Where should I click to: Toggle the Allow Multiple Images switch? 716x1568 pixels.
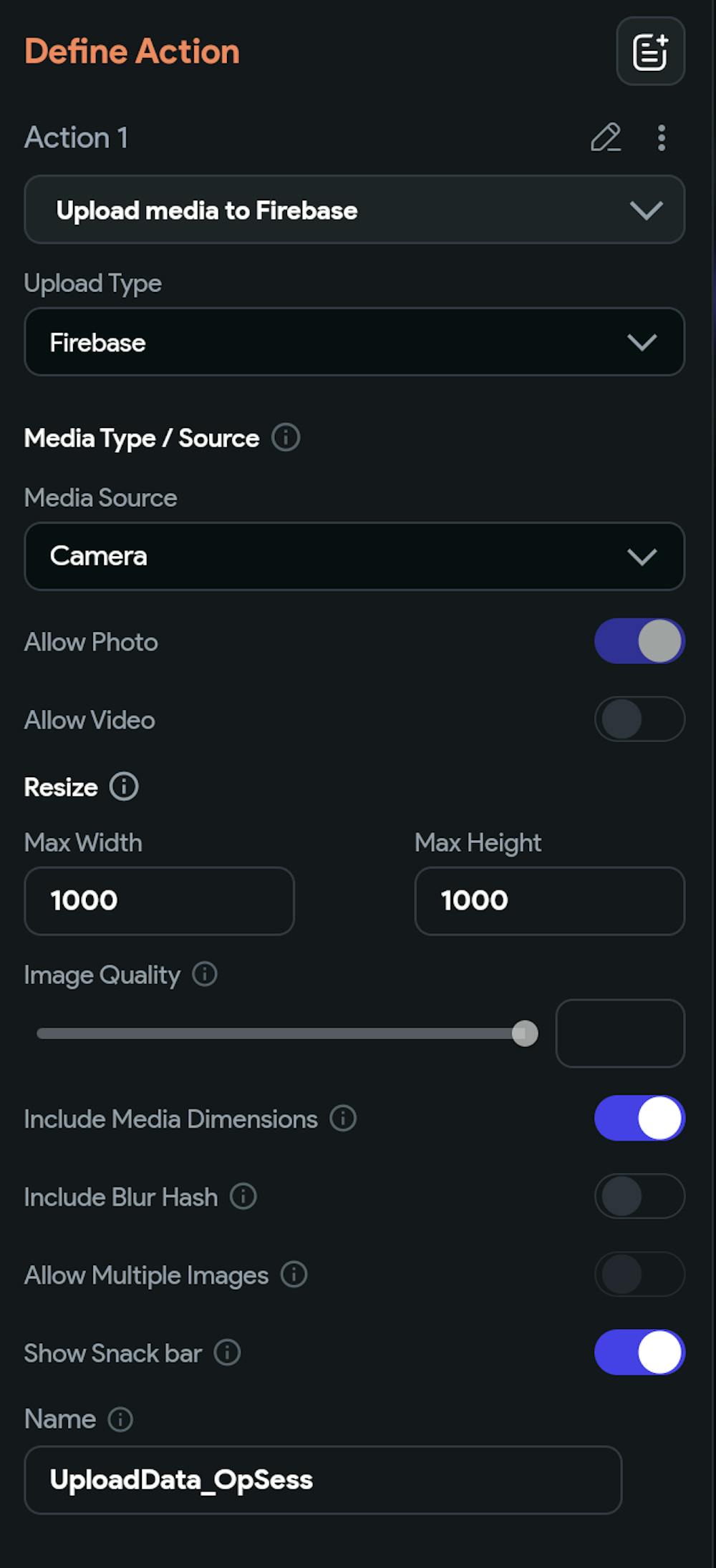coord(639,1274)
